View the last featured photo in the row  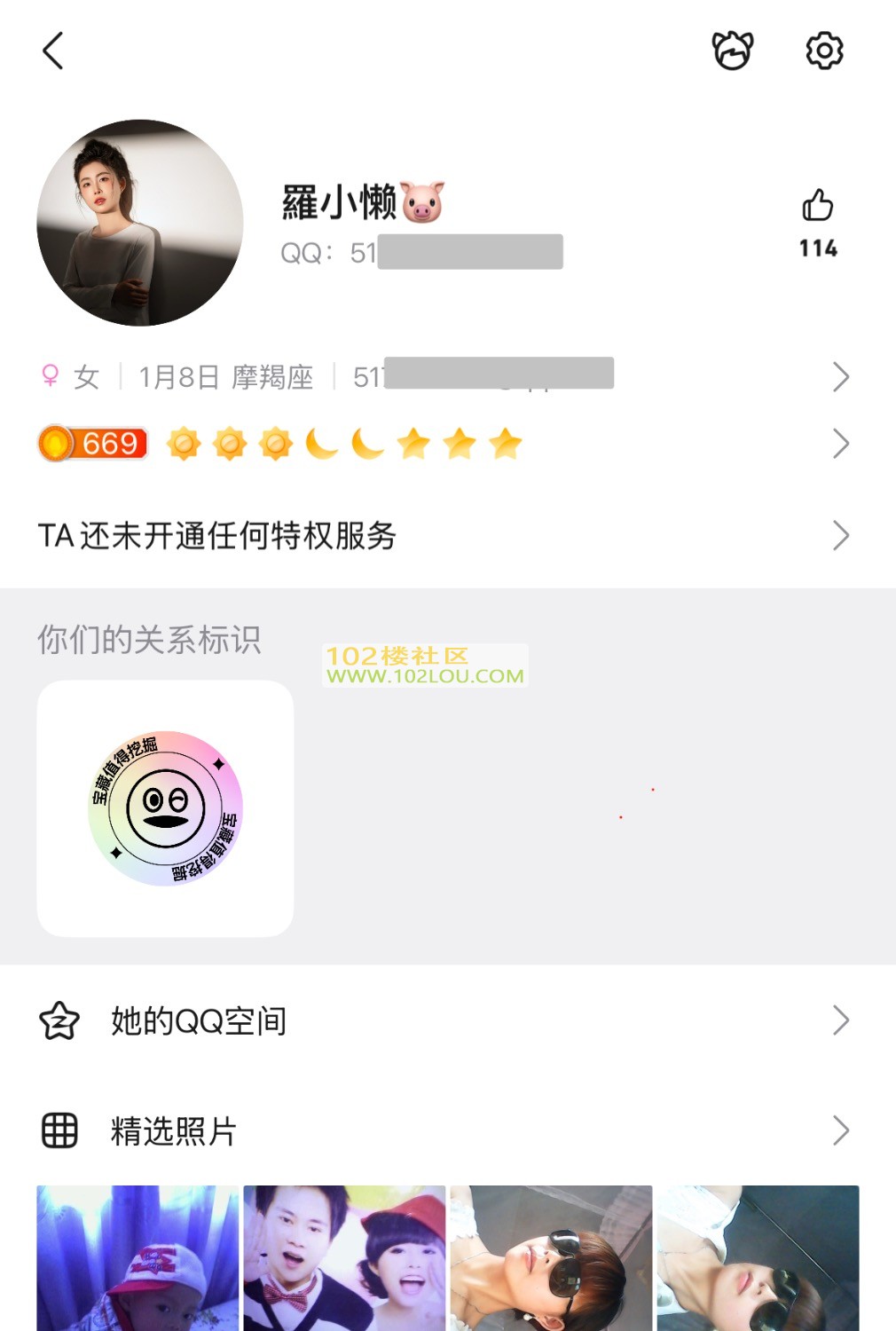click(x=758, y=1258)
